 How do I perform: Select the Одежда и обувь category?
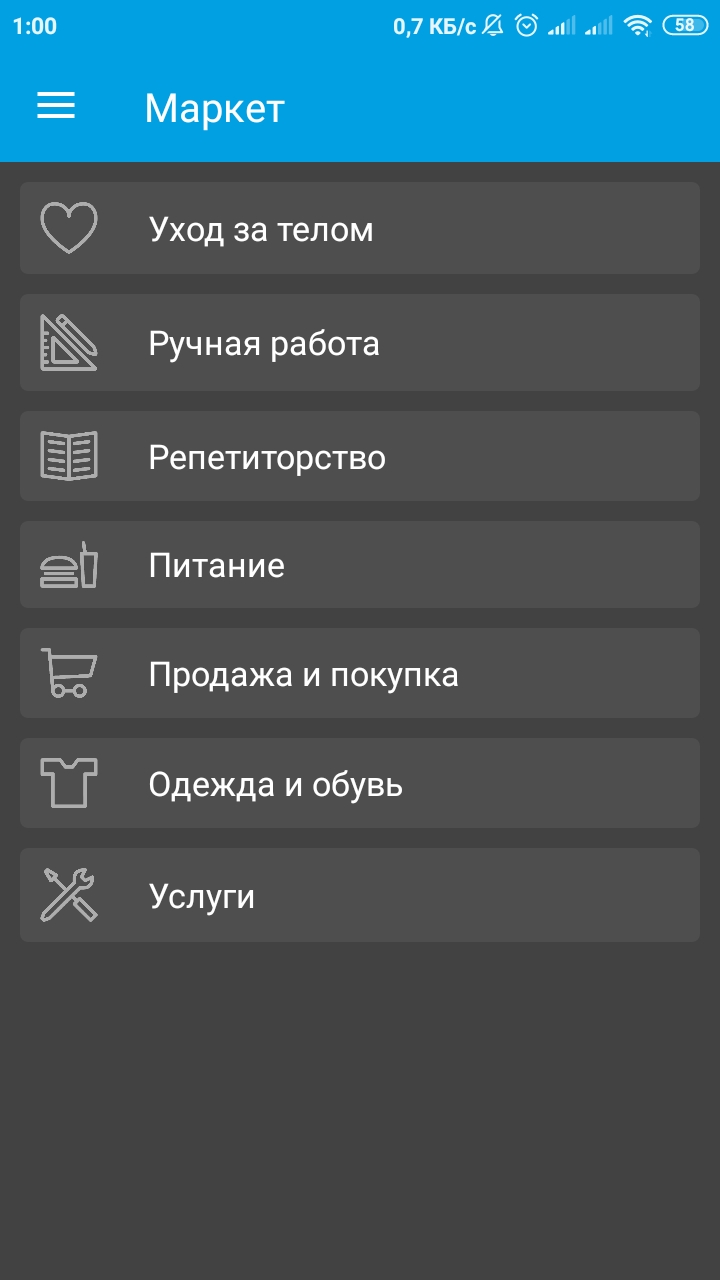[x=360, y=783]
